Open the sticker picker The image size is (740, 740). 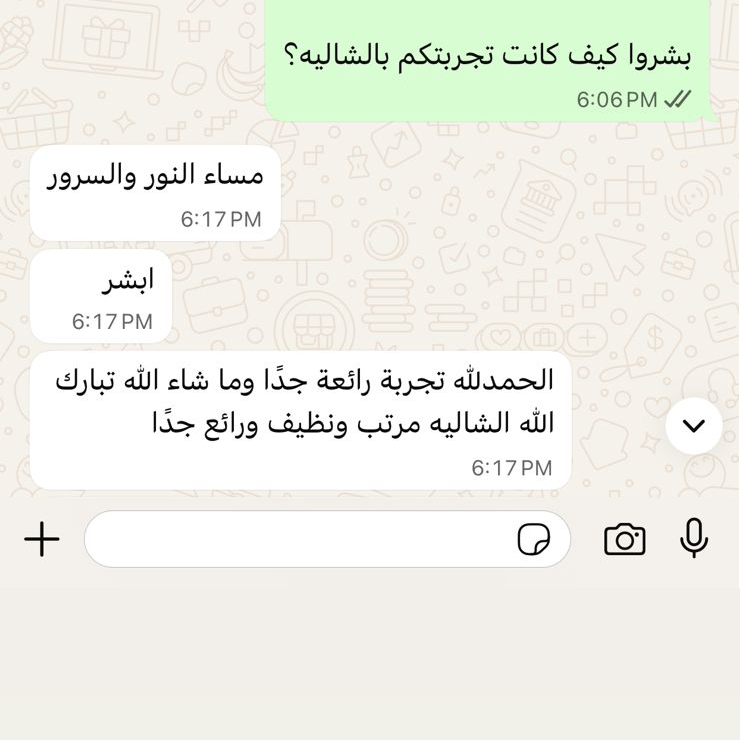pos(534,540)
